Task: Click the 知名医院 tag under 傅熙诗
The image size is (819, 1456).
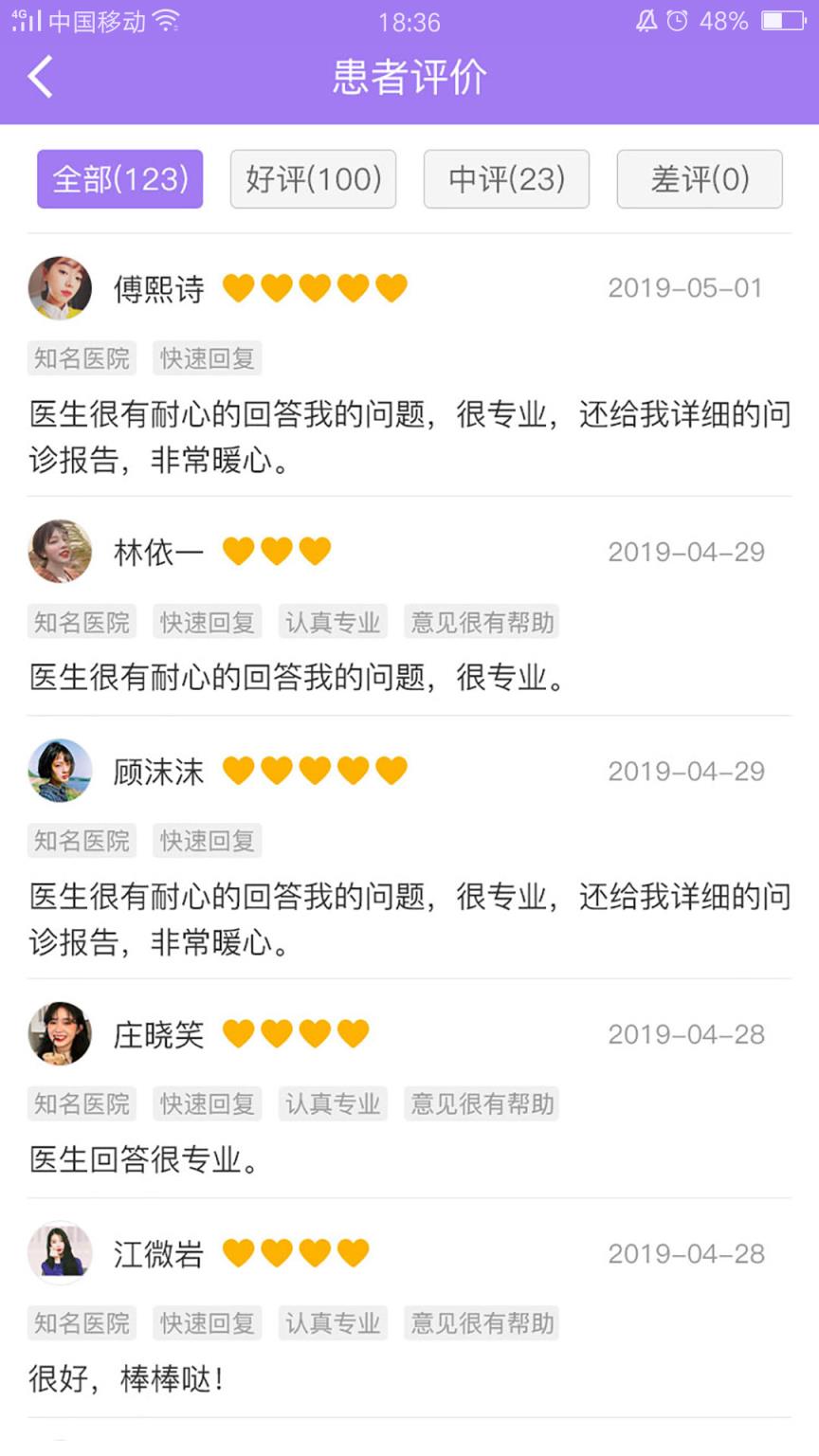Action: click(82, 357)
